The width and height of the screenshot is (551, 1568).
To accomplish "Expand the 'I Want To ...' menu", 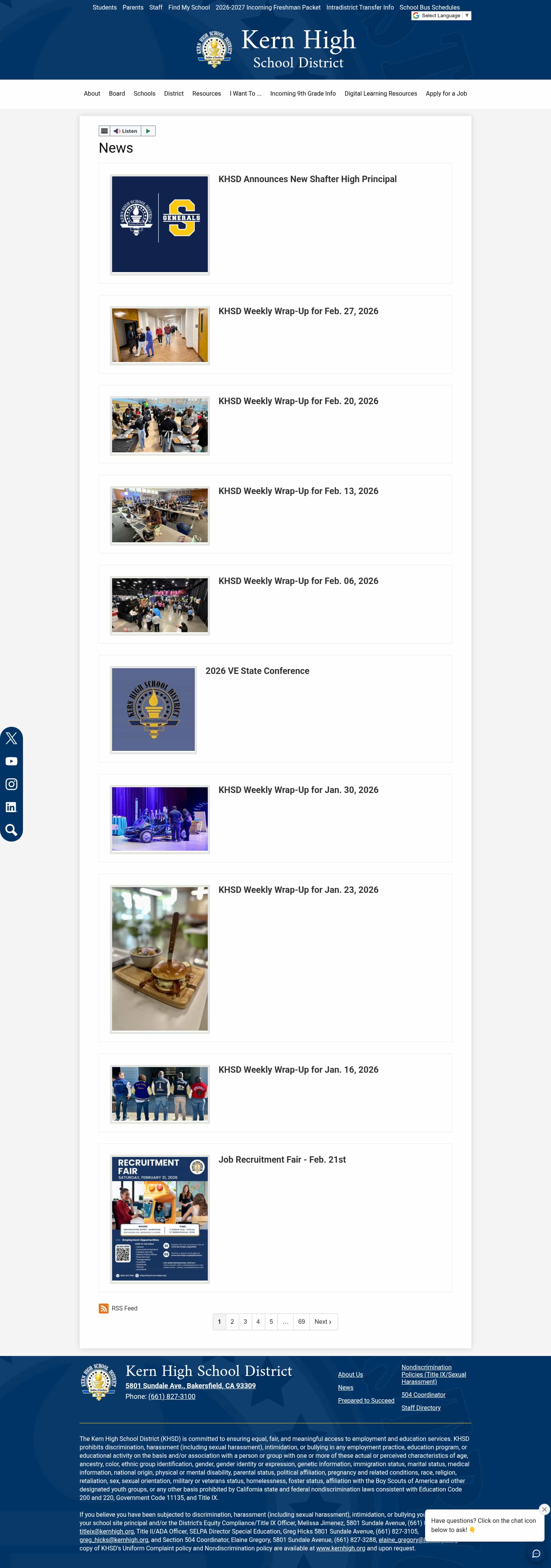I will pyautogui.click(x=245, y=94).
